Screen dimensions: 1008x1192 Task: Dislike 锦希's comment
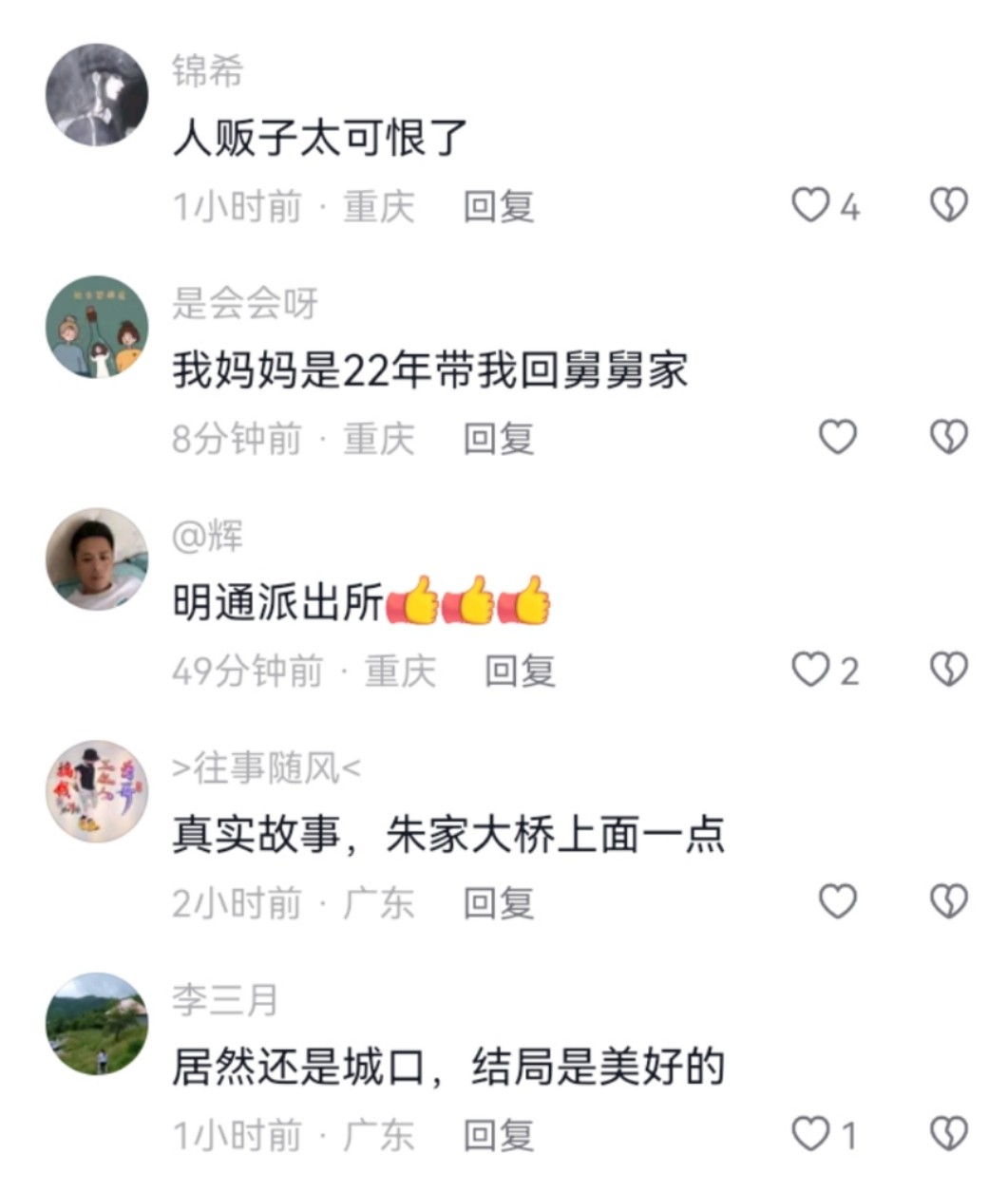[947, 204]
